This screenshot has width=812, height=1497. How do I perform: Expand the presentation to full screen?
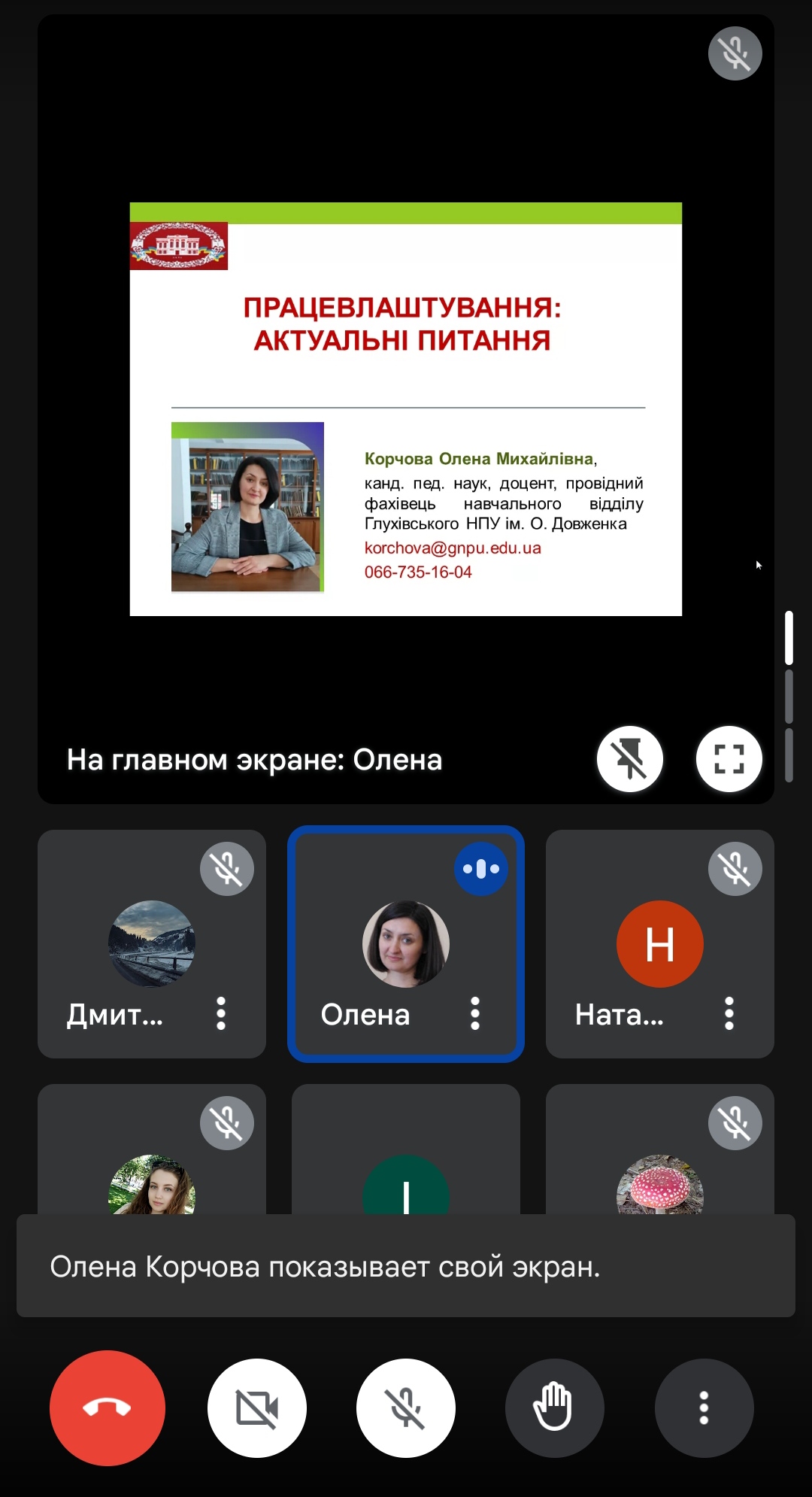point(729,759)
